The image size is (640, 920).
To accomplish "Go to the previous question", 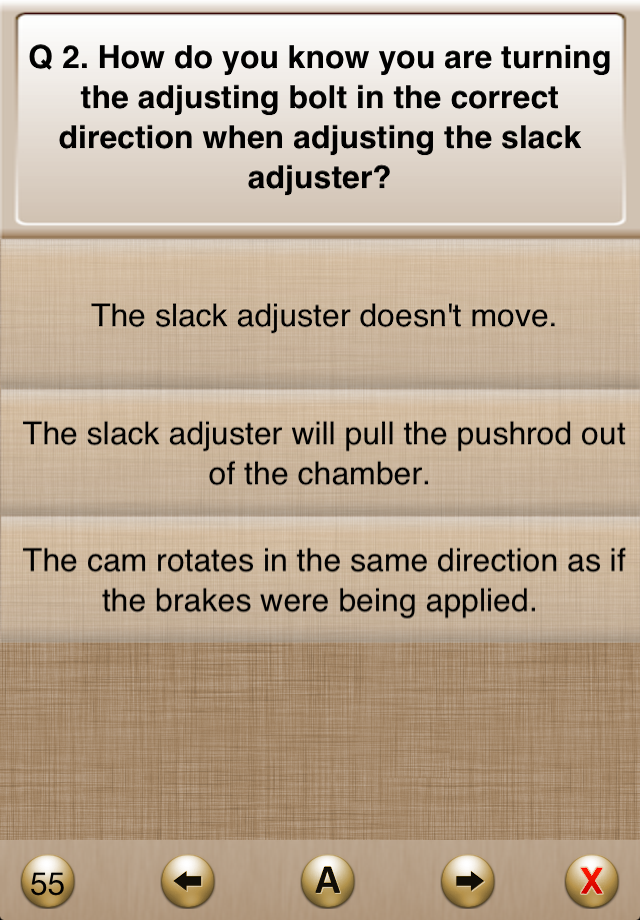I will [188, 881].
